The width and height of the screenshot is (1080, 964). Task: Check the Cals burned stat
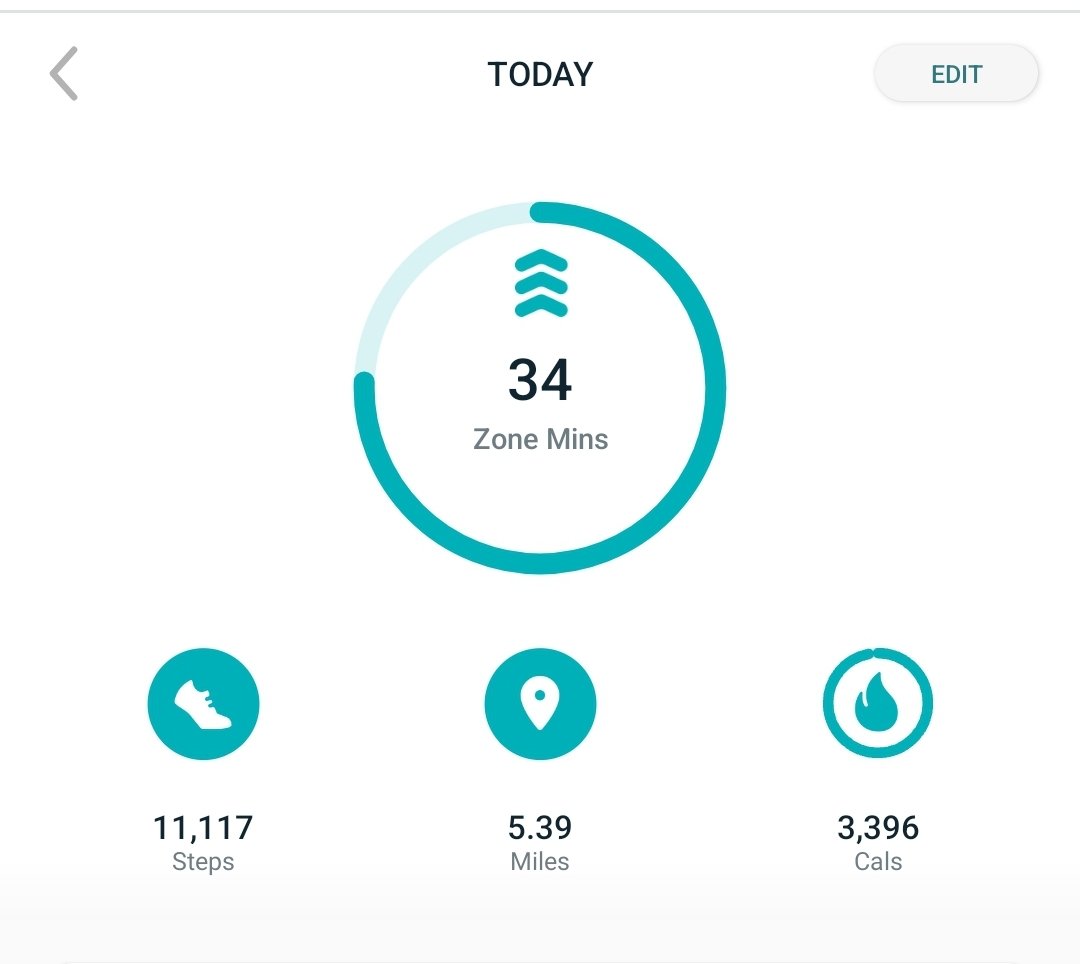click(877, 704)
